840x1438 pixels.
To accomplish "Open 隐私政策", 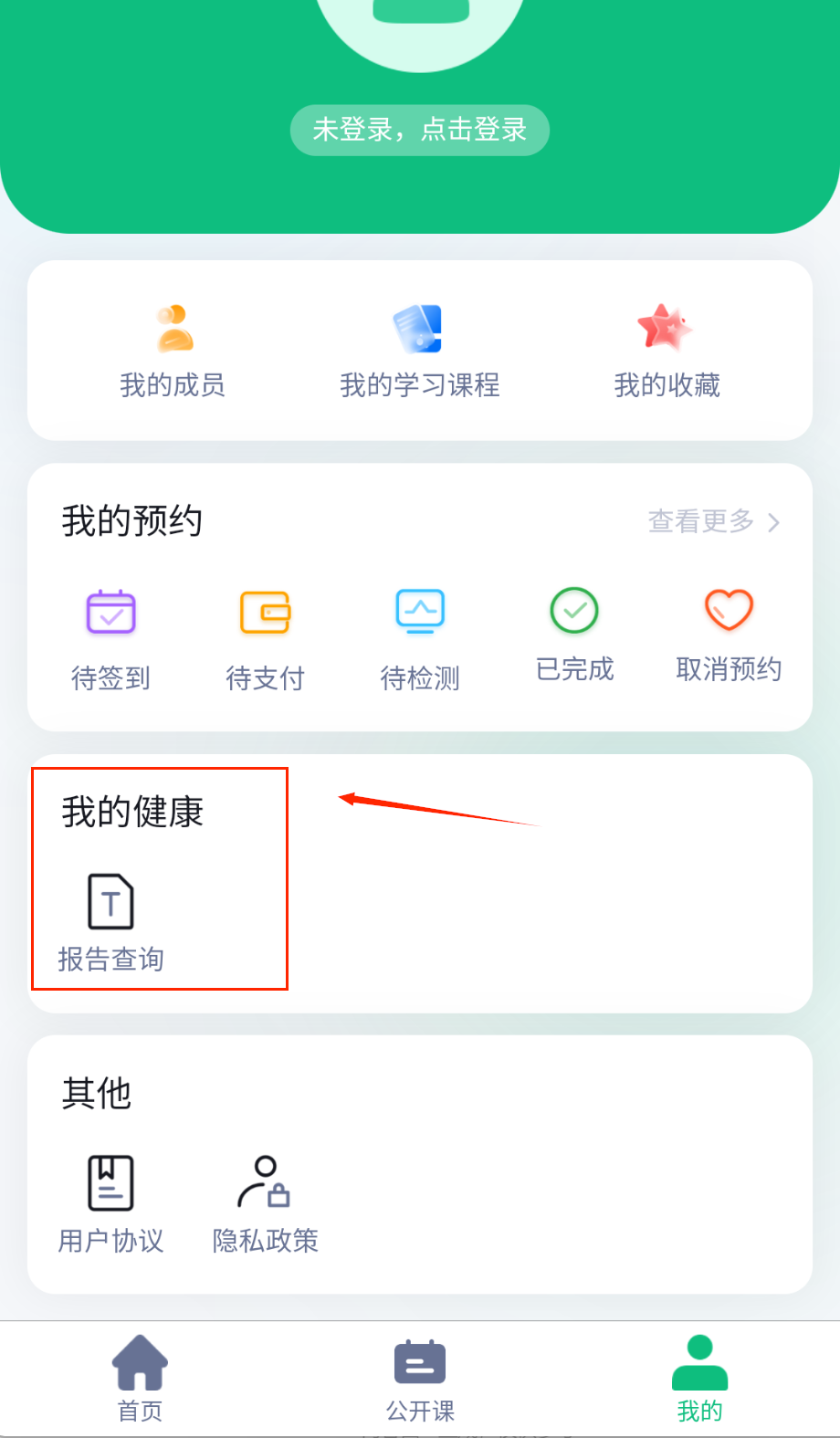I will (x=265, y=1203).
